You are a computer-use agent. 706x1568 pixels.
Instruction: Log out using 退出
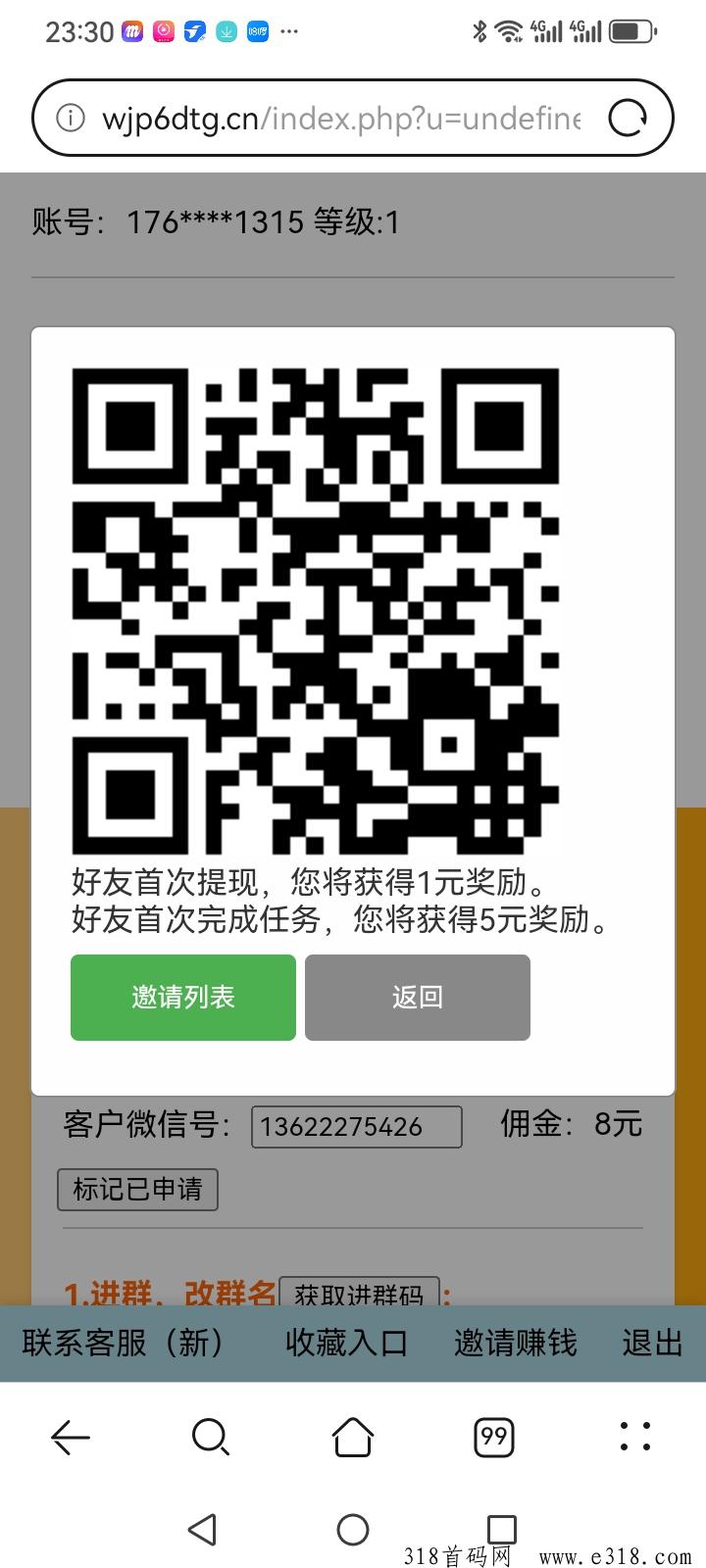(651, 1343)
